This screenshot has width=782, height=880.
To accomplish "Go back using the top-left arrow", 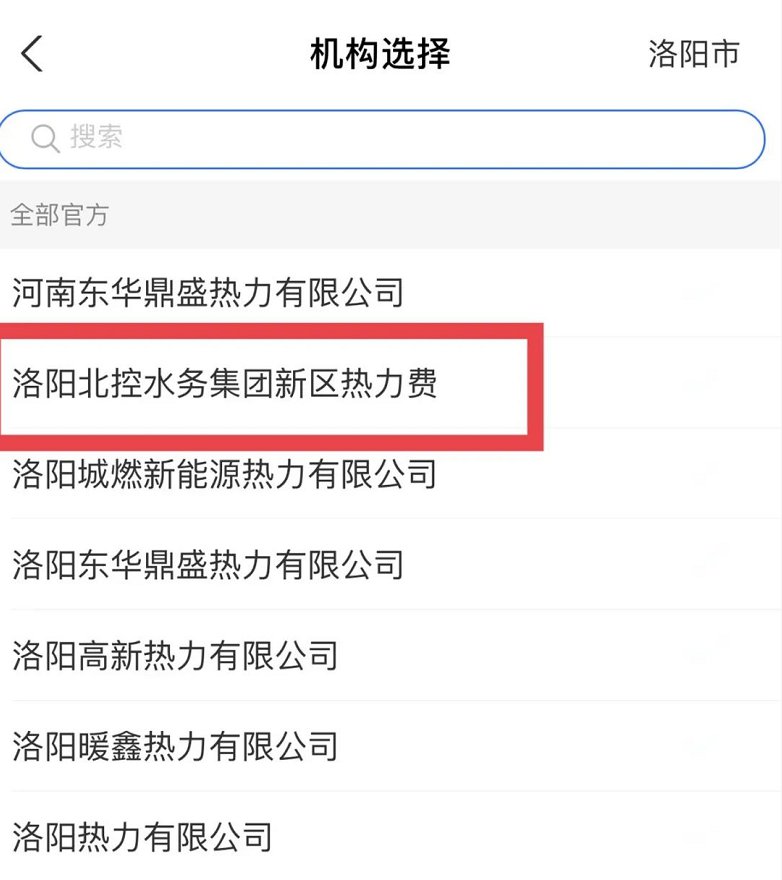I will tap(33, 54).
